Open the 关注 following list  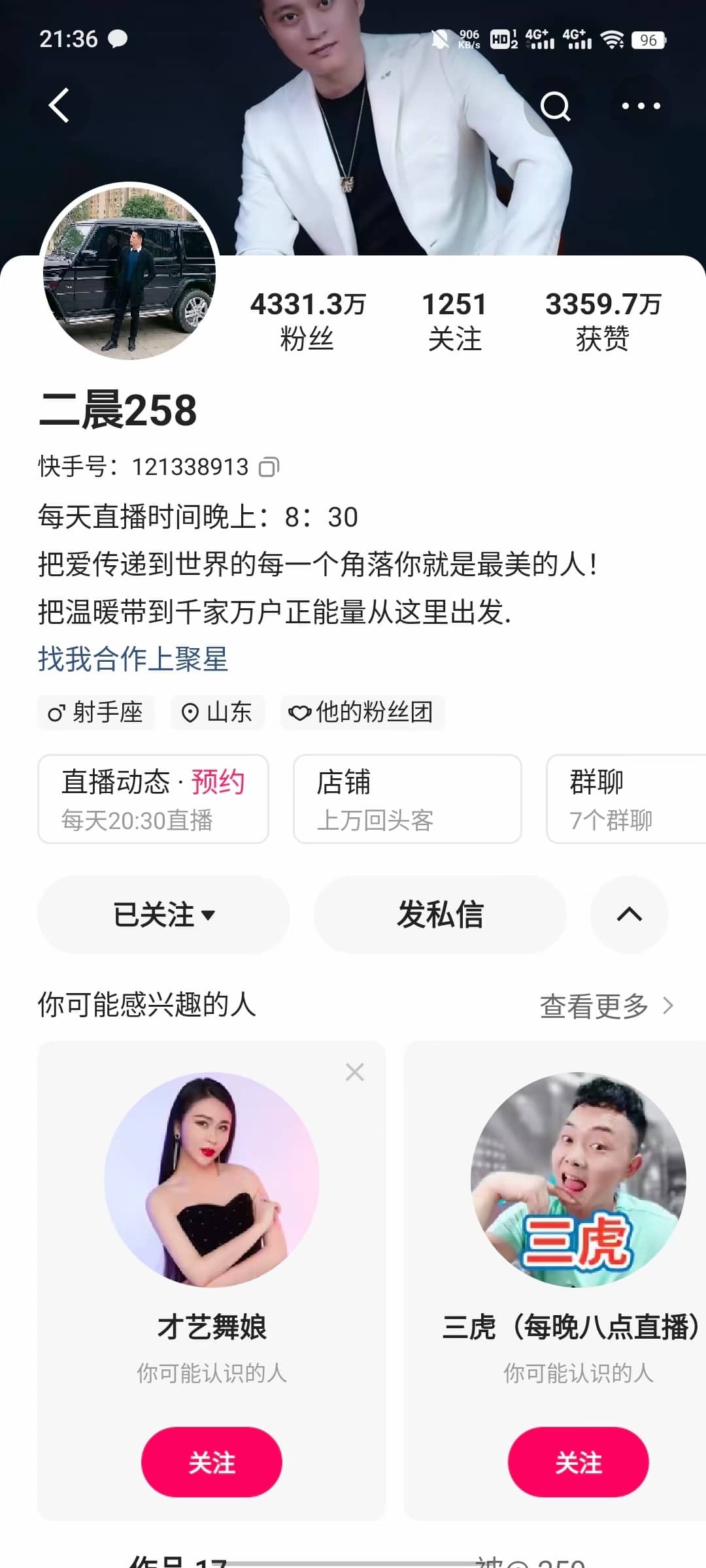pyautogui.click(x=454, y=320)
